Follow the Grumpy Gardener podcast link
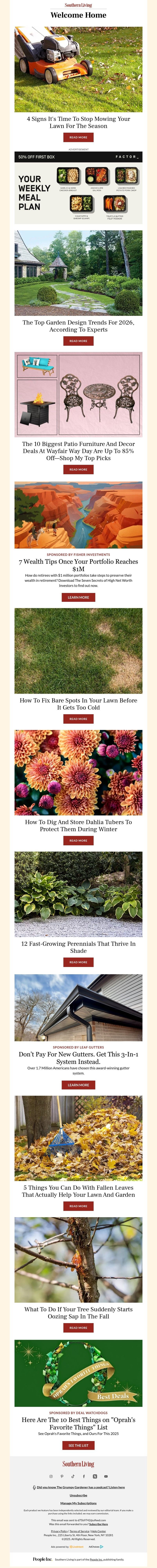The image size is (157, 1568). click(80, 1487)
